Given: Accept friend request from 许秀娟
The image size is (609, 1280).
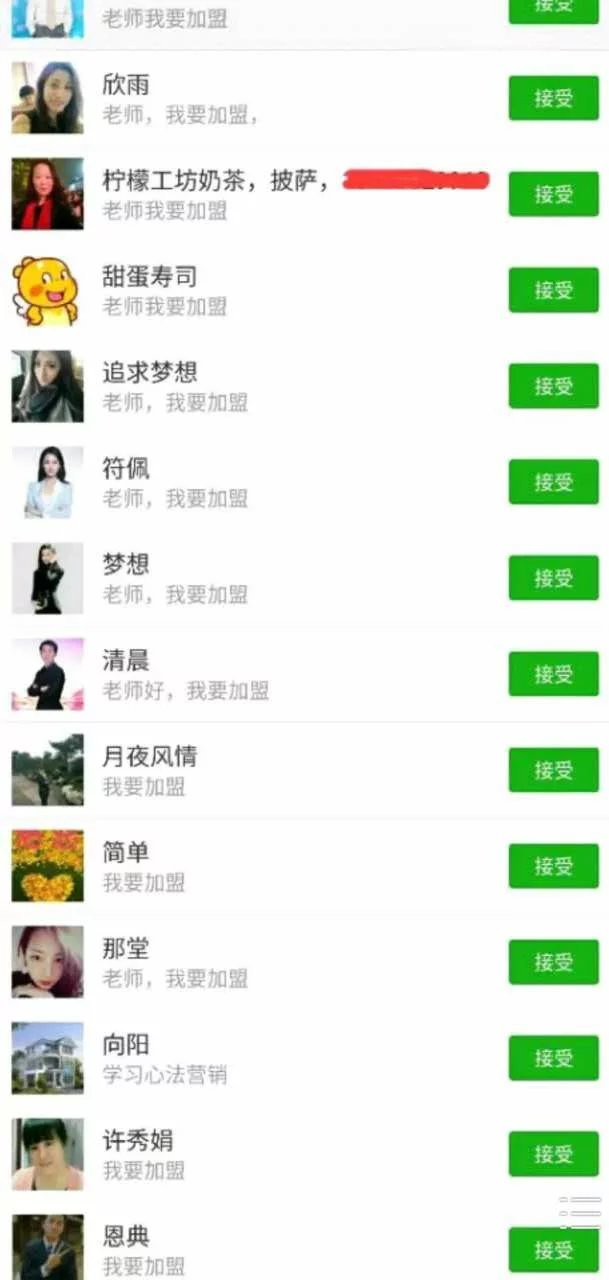Looking at the screenshot, I should point(553,1154).
